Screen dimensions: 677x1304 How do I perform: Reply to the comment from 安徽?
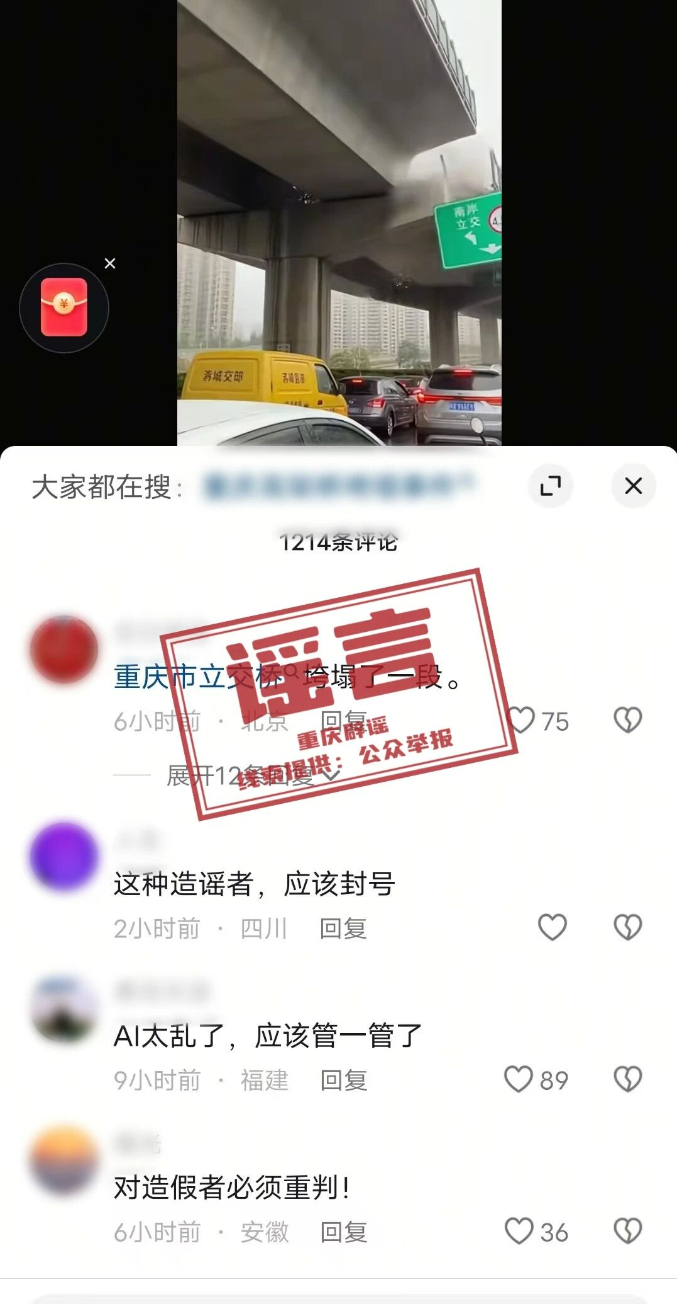tap(343, 1232)
